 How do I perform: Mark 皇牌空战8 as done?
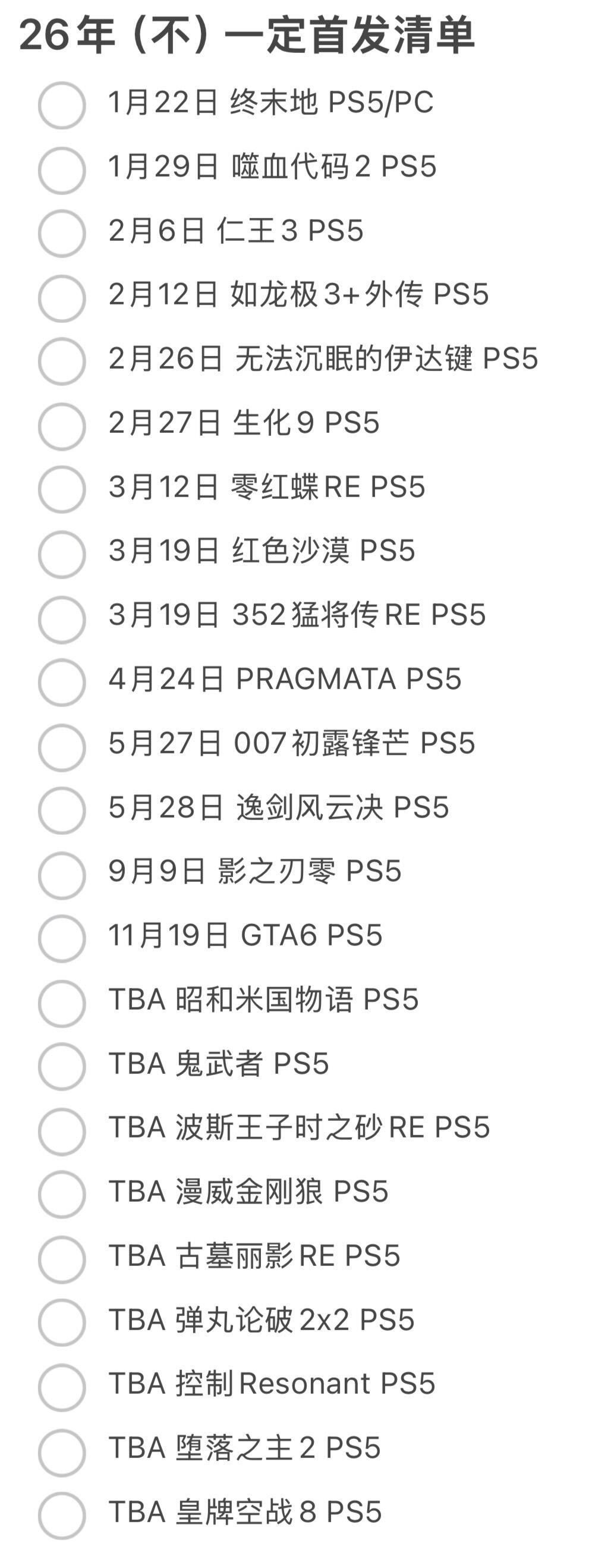pyautogui.click(x=61, y=1516)
